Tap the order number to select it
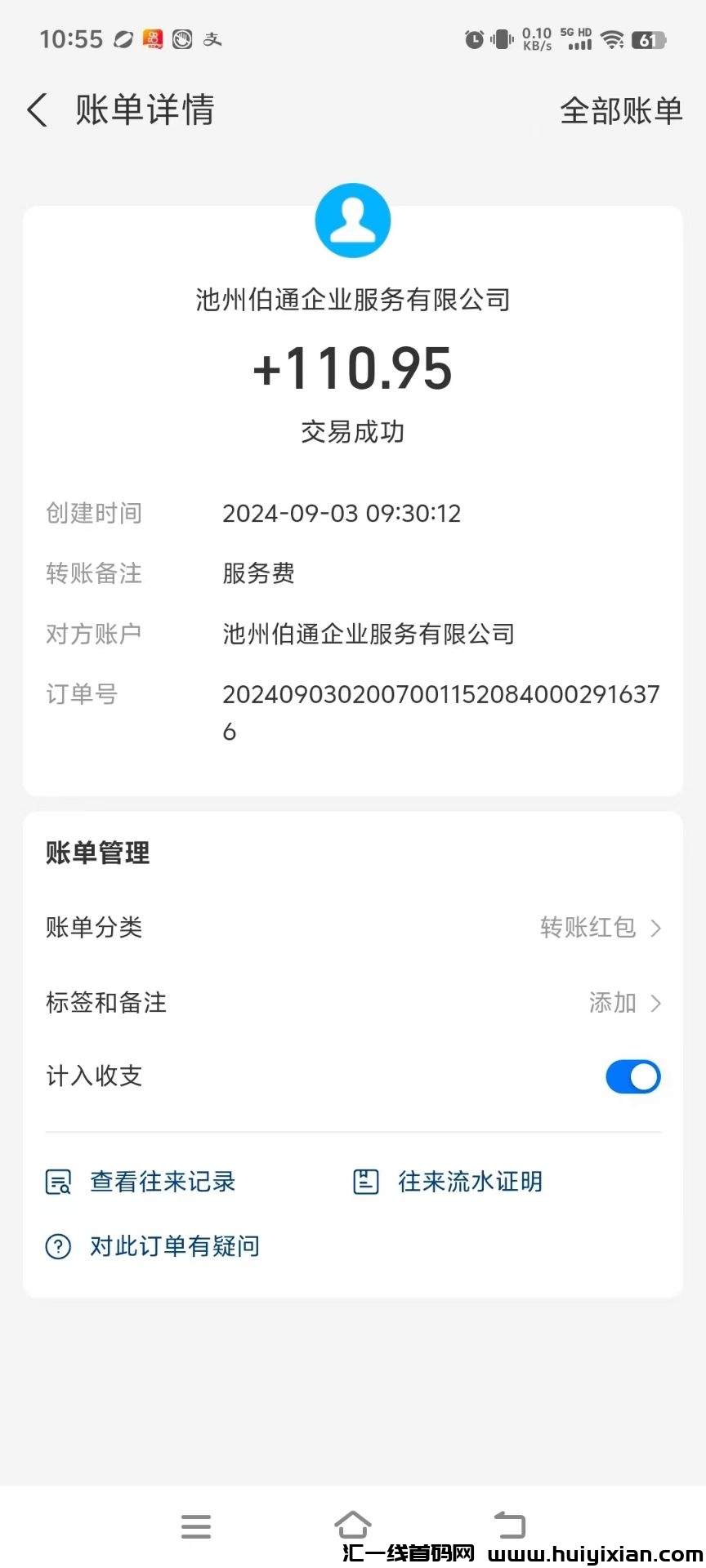 pyautogui.click(x=441, y=695)
